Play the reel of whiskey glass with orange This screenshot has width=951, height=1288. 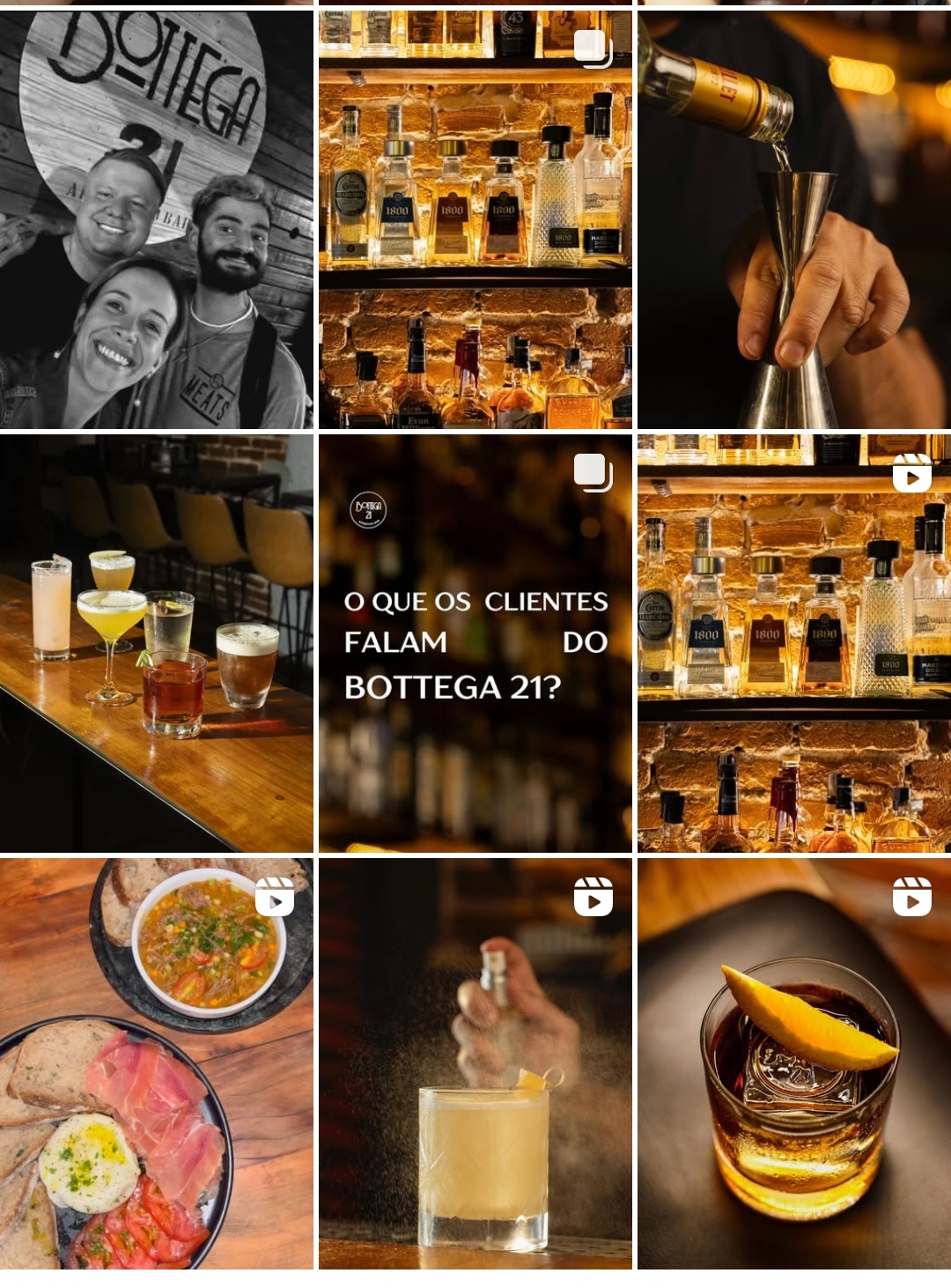click(793, 1063)
